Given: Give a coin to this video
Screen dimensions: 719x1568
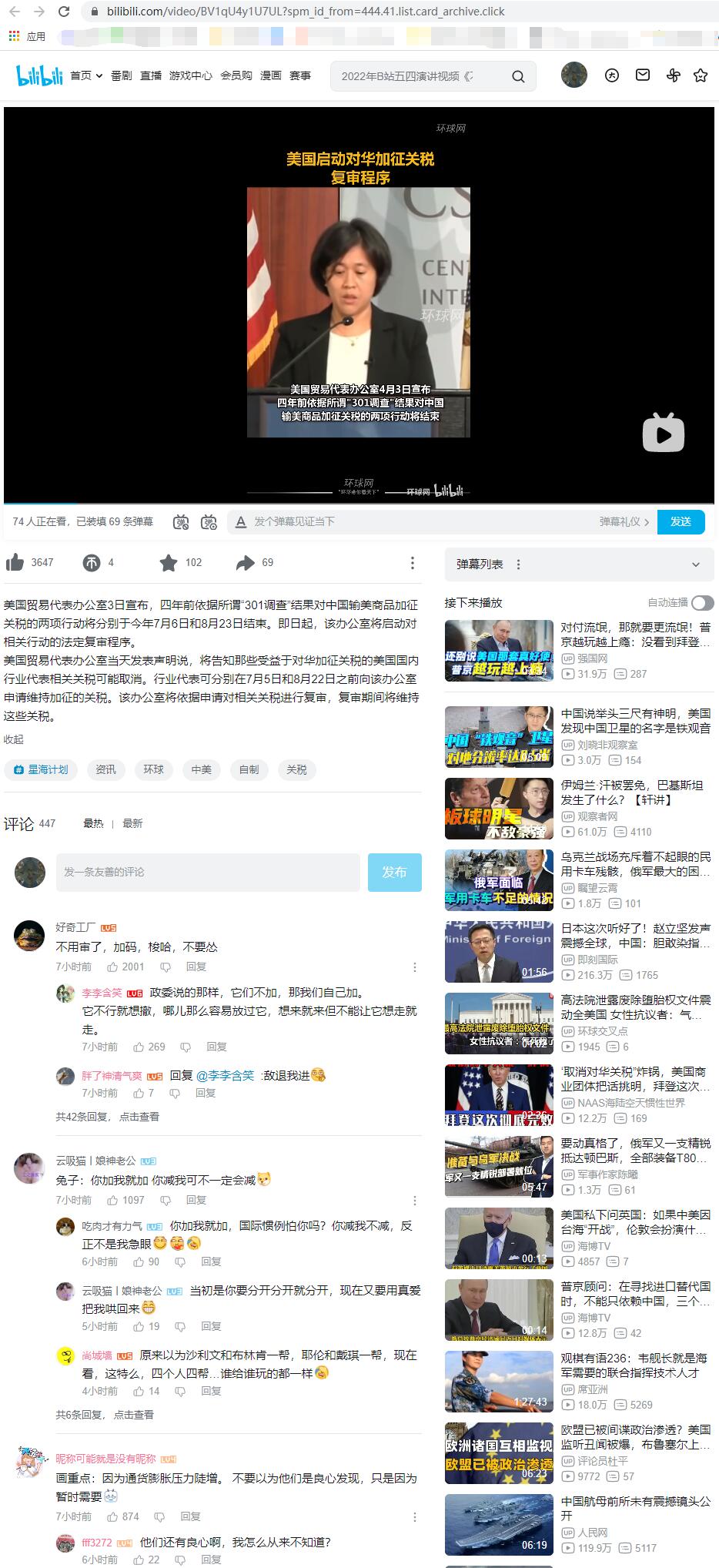Looking at the screenshot, I should coord(92,563).
